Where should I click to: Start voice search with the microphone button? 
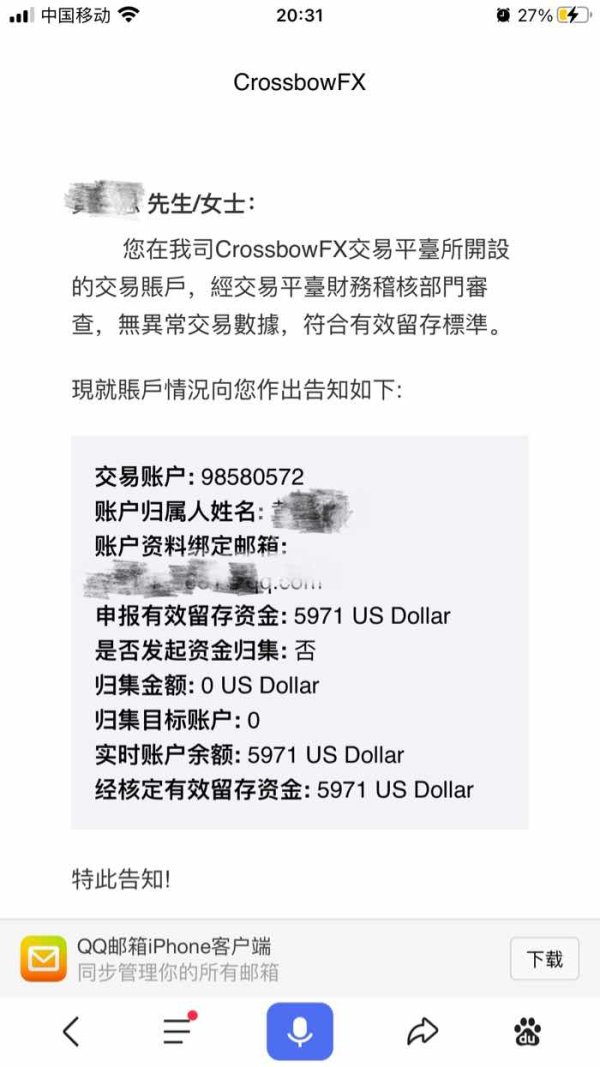299,1032
